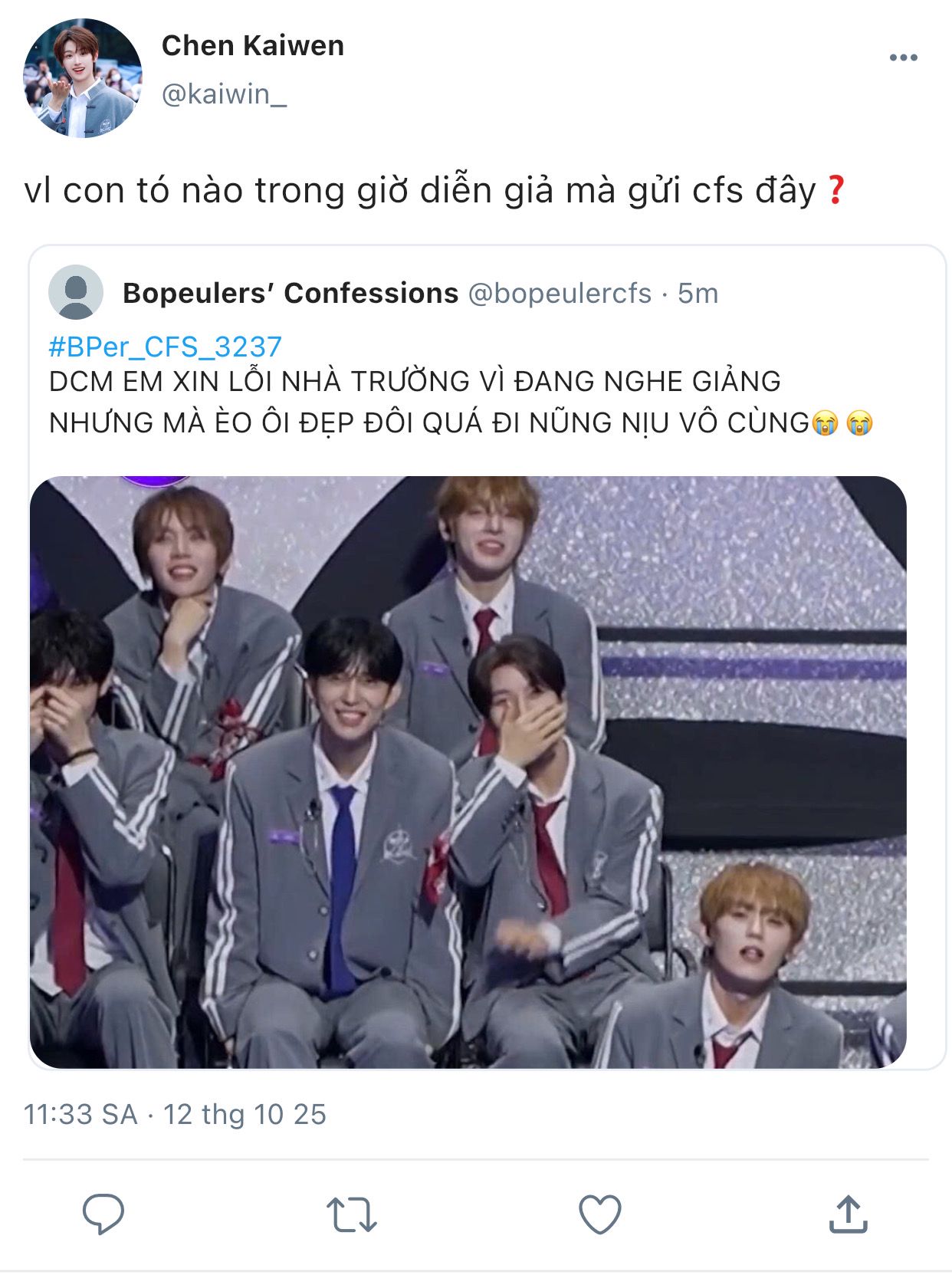Open the #BPer_CFS_3237 hashtag
Screen dimensions: 952x1285
(x=166, y=347)
